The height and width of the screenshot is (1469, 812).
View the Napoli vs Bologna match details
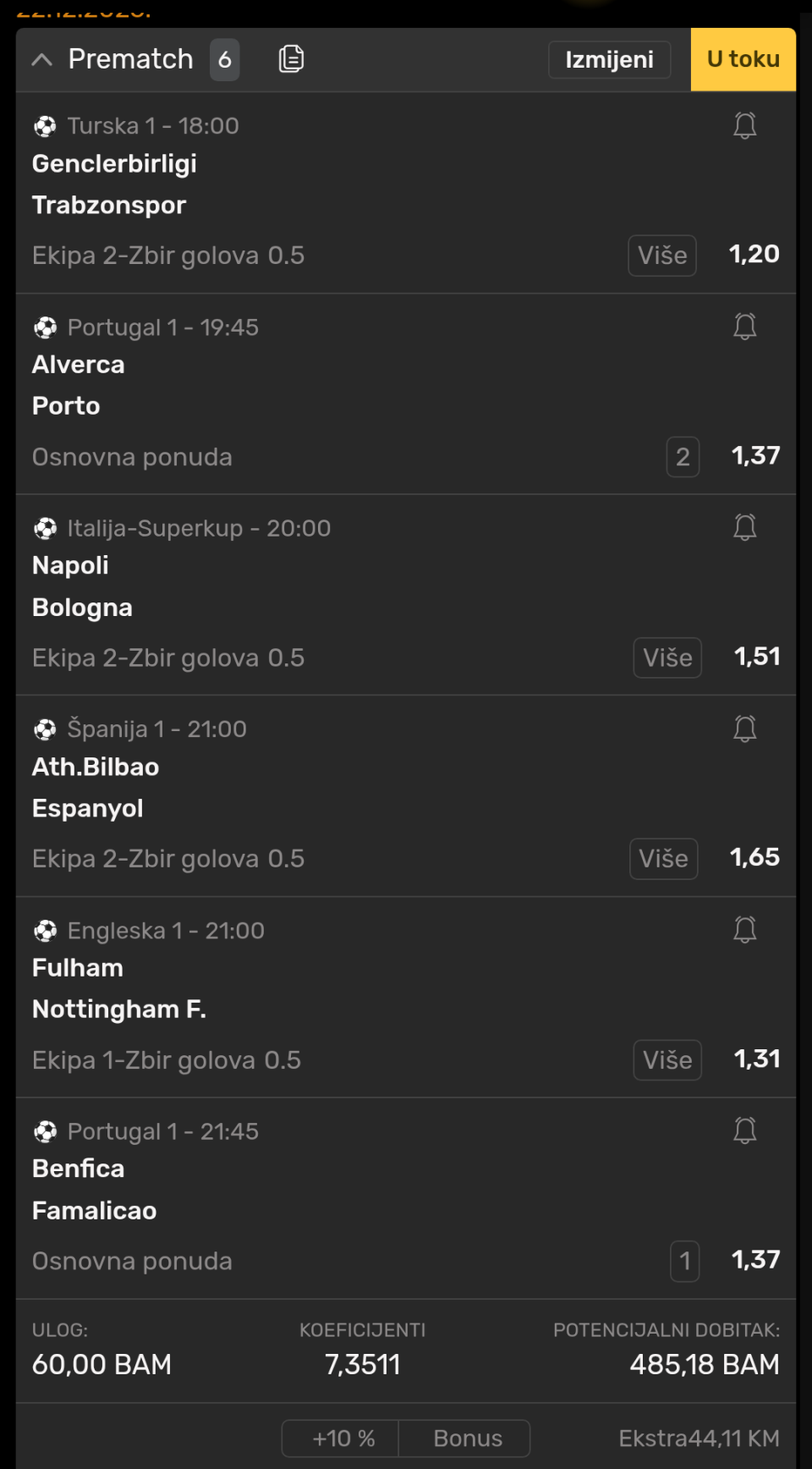pyautogui.click(x=82, y=586)
